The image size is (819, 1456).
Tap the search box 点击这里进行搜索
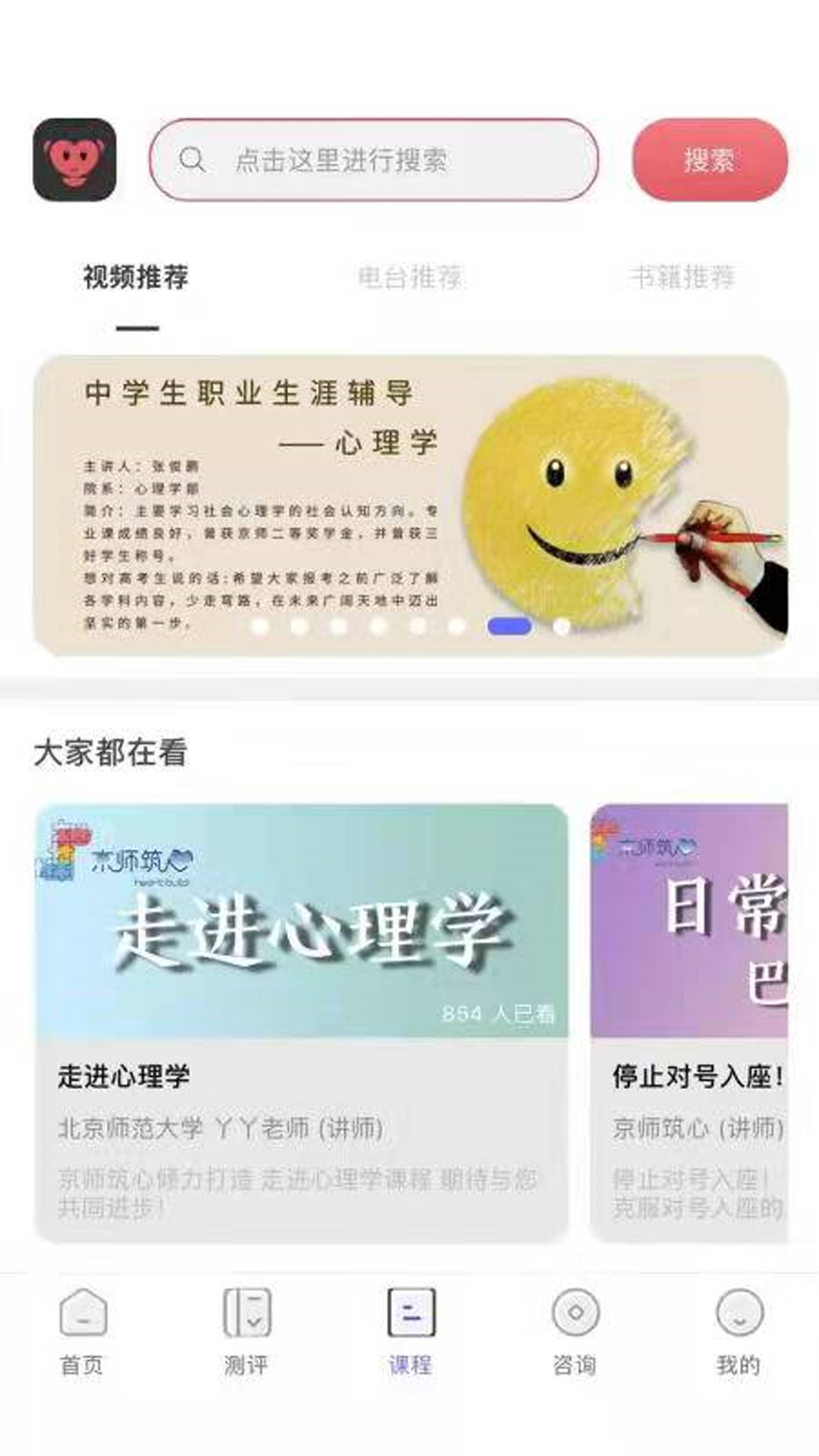point(373,160)
